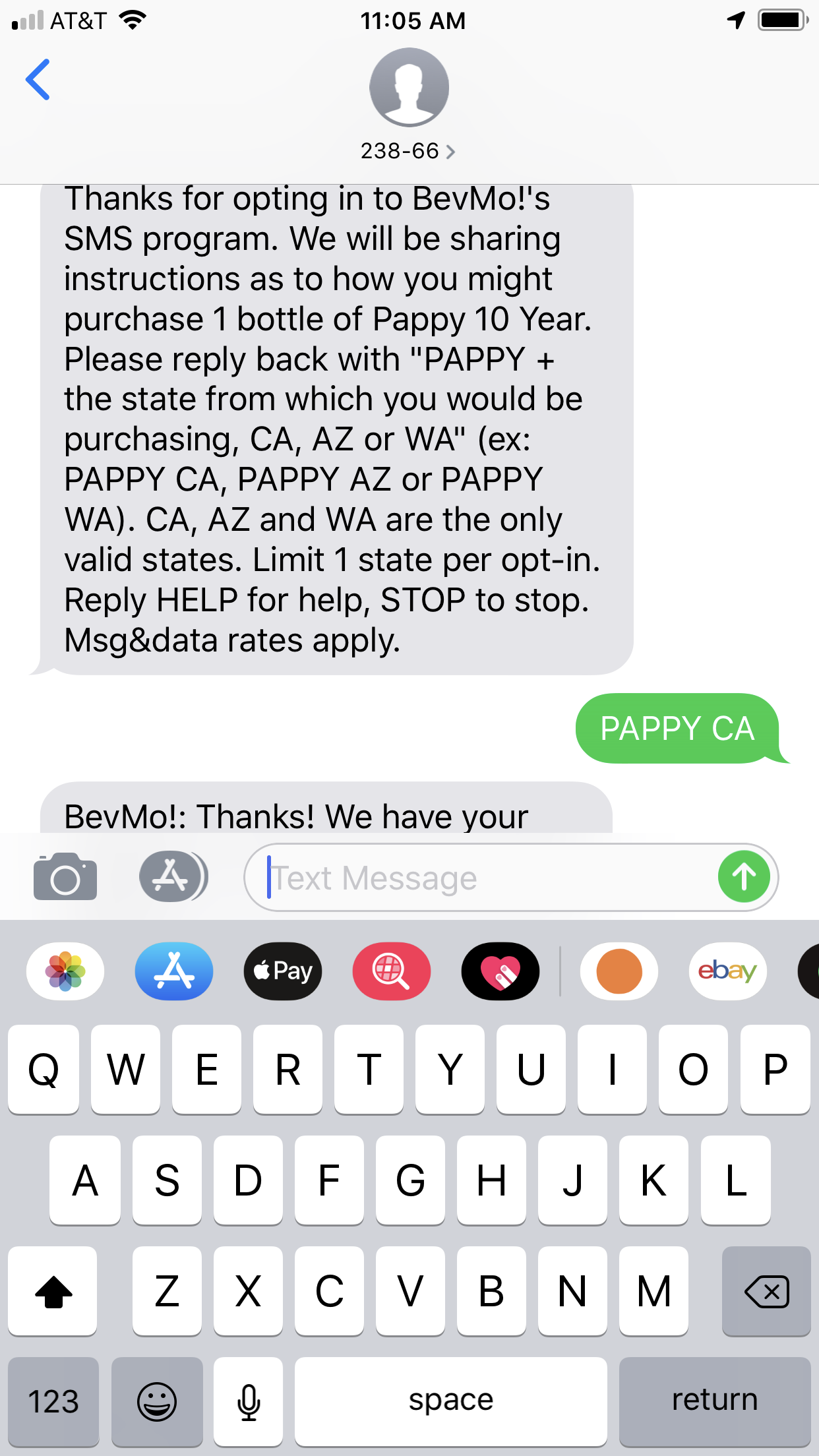Switch keyboard to numbers with 123 key

click(x=53, y=1401)
